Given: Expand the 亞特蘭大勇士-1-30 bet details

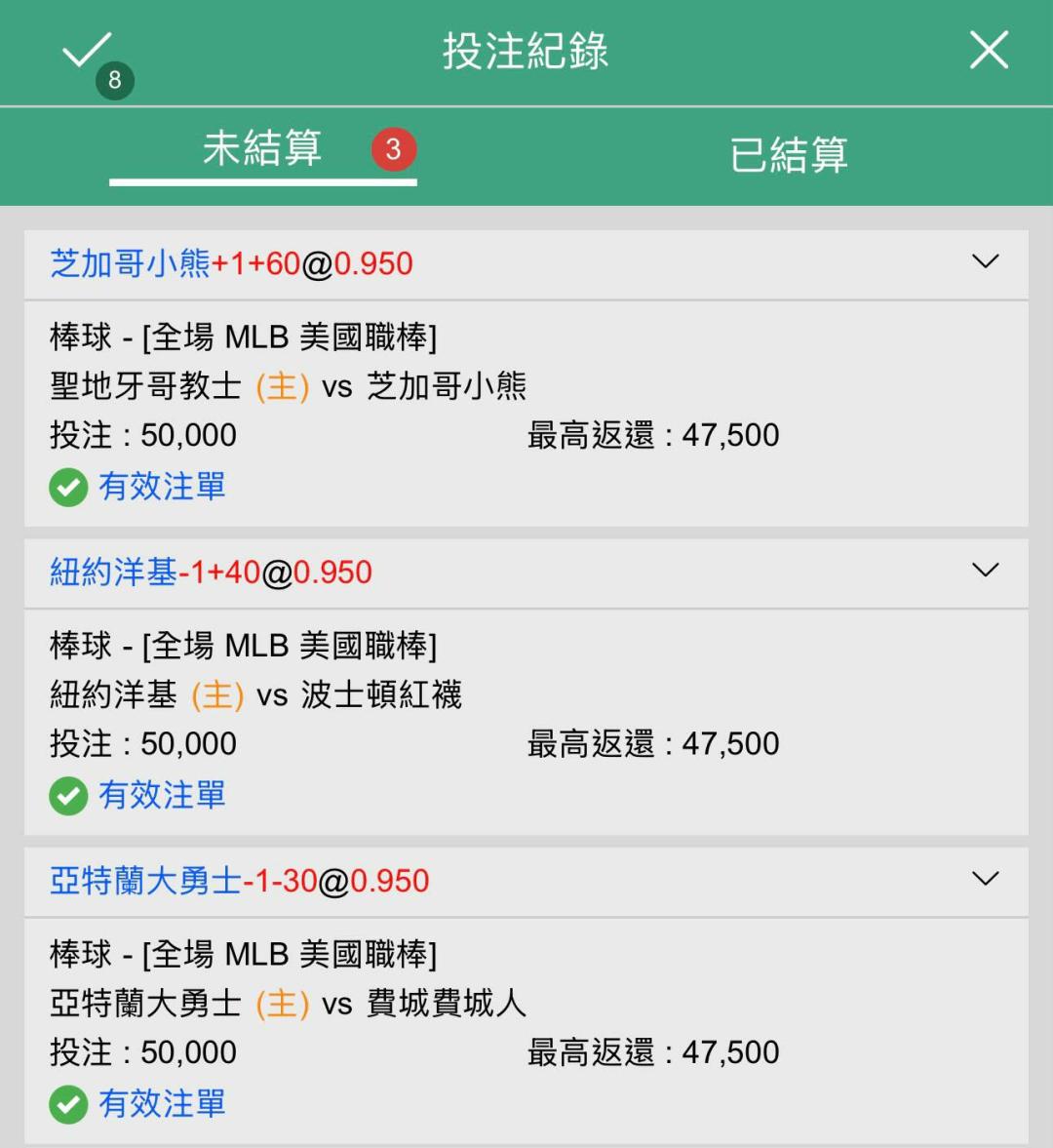Looking at the screenshot, I should pyautogui.click(x=985, y=878).
